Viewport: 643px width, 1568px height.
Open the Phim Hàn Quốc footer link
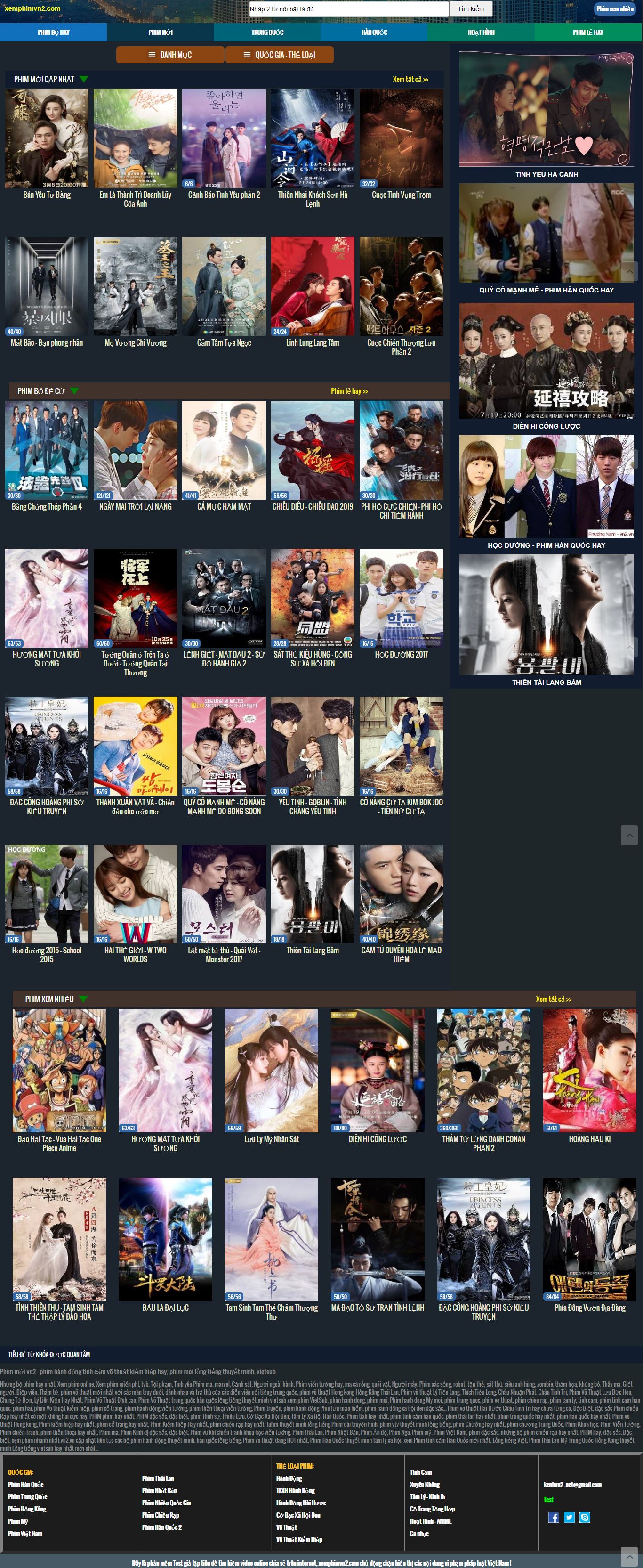[x=25, y=1484]
